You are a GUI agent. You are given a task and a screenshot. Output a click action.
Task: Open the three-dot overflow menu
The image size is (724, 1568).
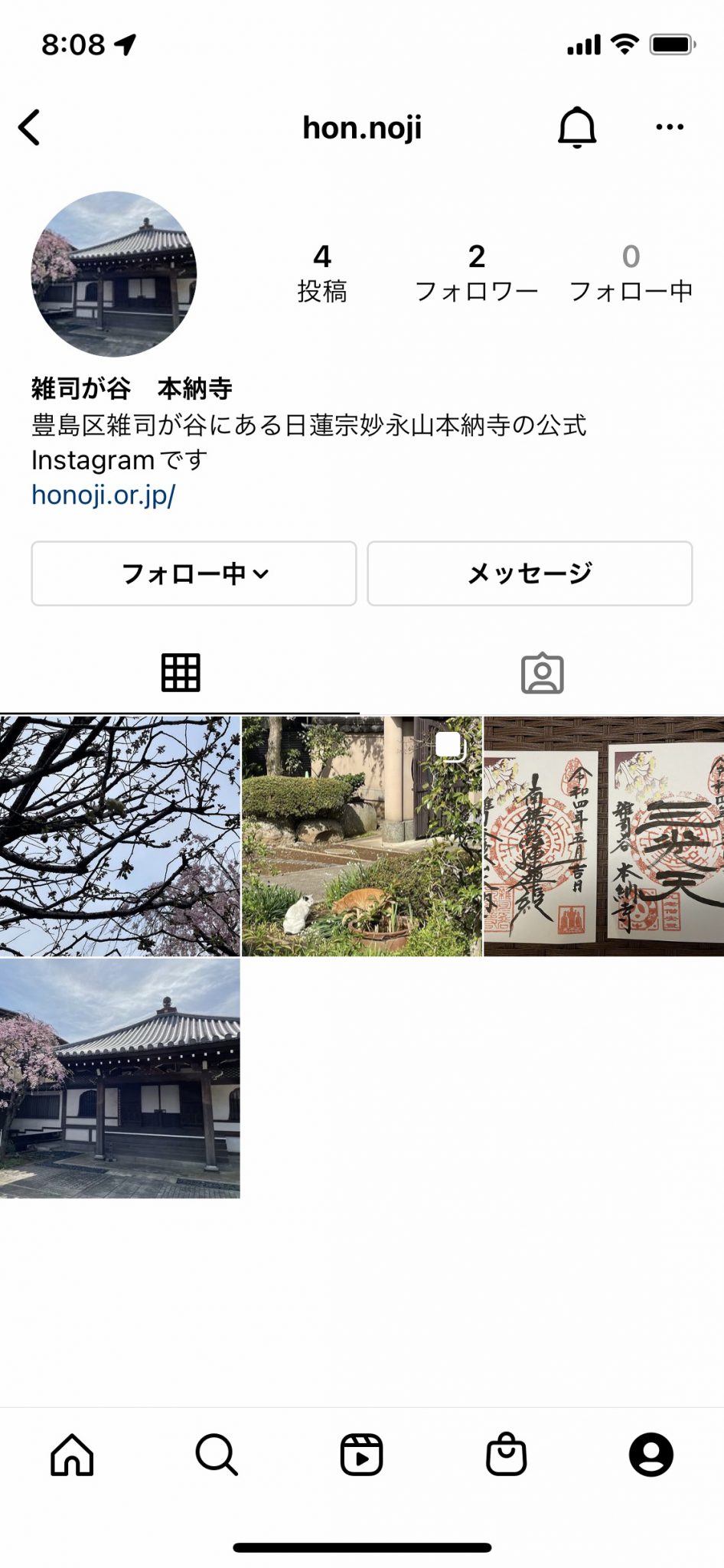(x=670, y=127)
